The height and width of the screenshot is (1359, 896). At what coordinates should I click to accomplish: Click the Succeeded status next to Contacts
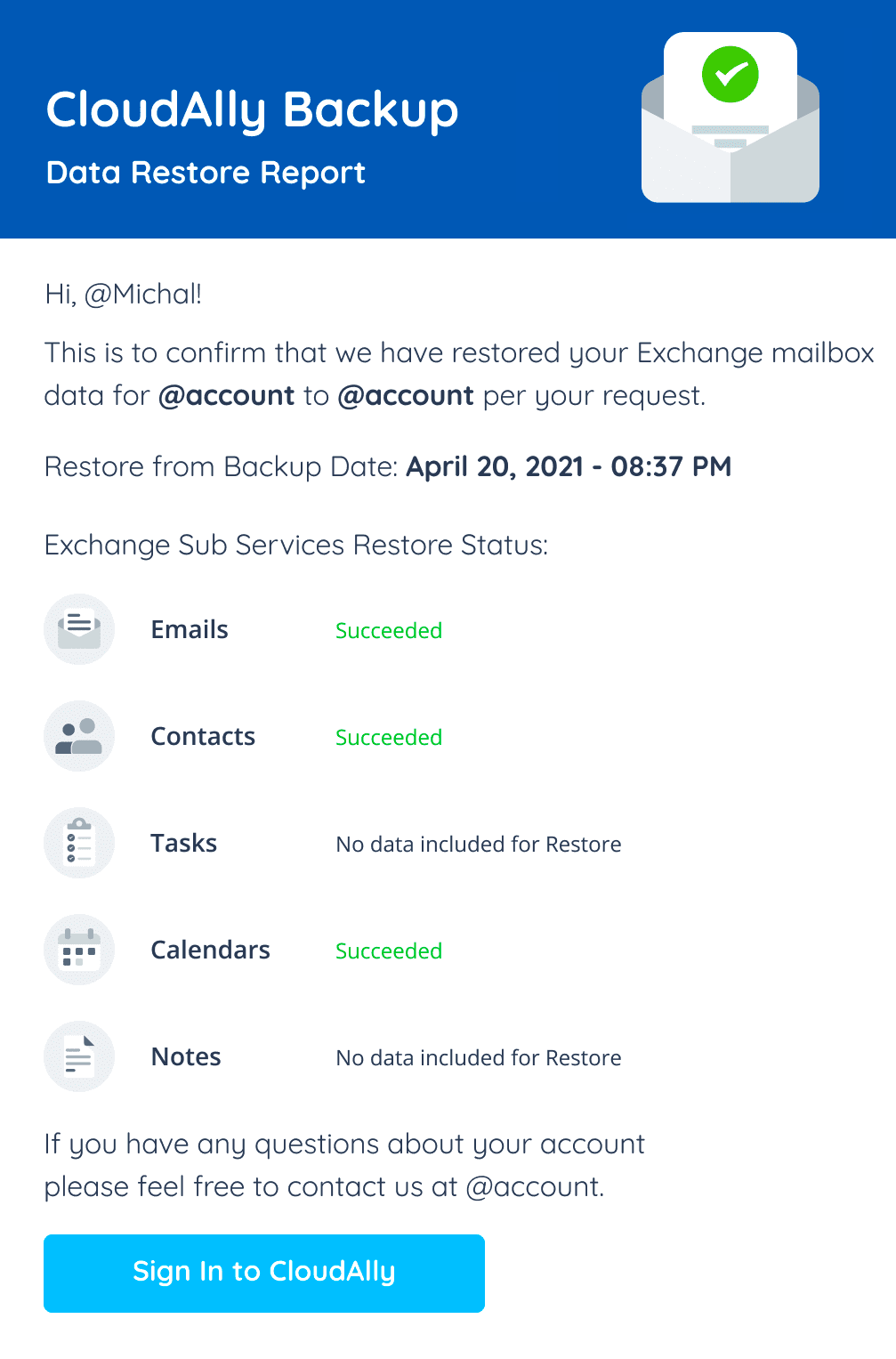point(389,738)
